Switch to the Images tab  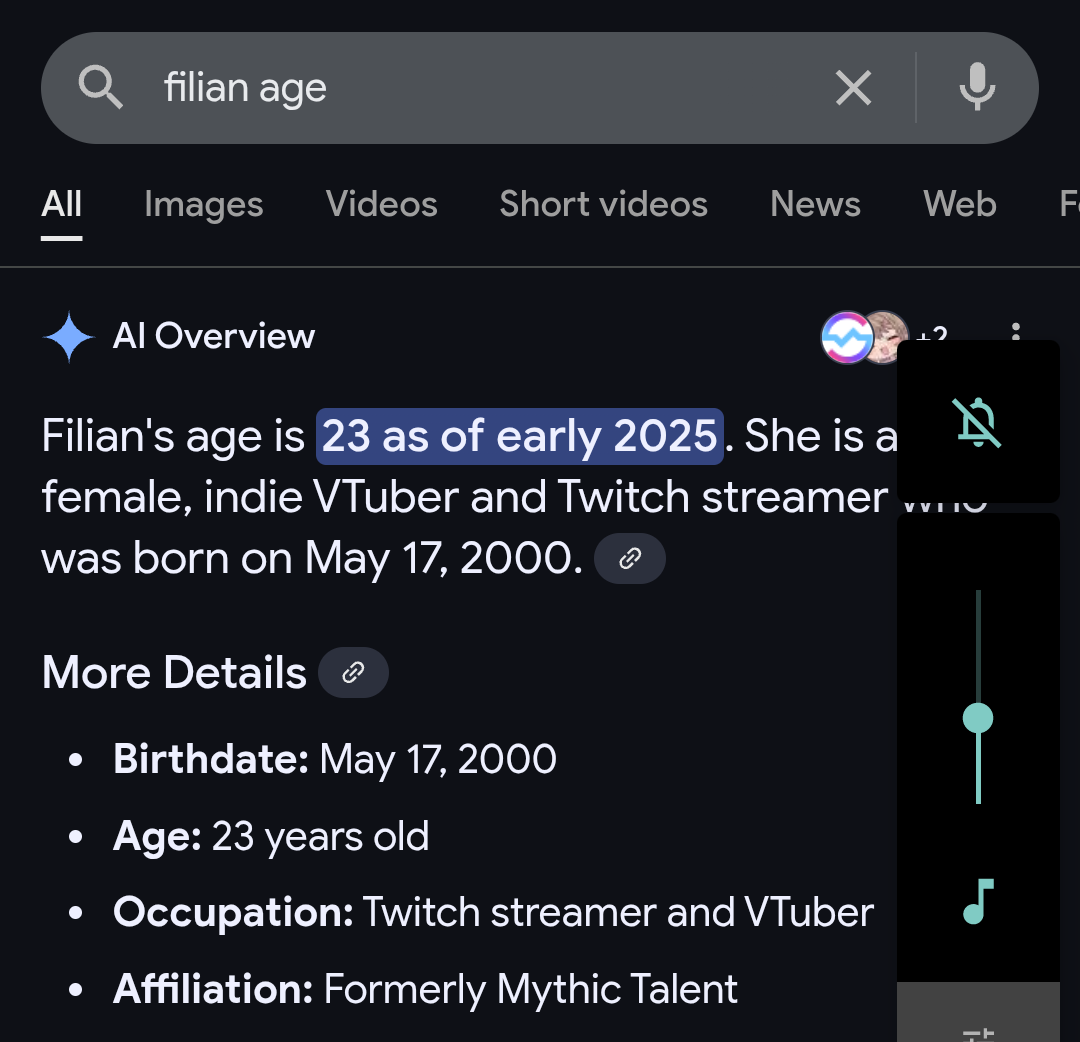[x=203, y=205]
